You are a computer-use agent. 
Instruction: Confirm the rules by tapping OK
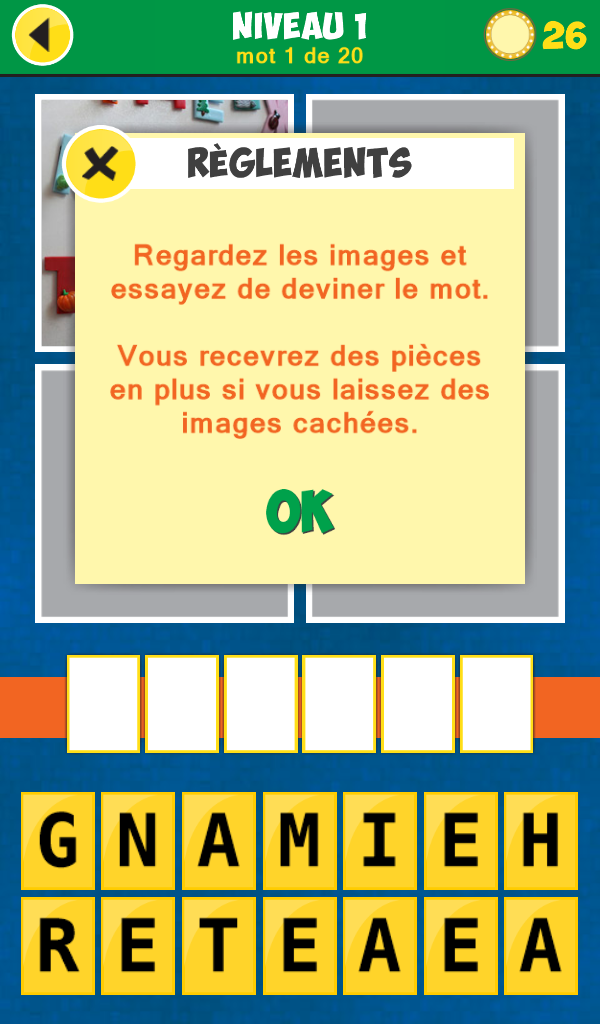[300, 512]
